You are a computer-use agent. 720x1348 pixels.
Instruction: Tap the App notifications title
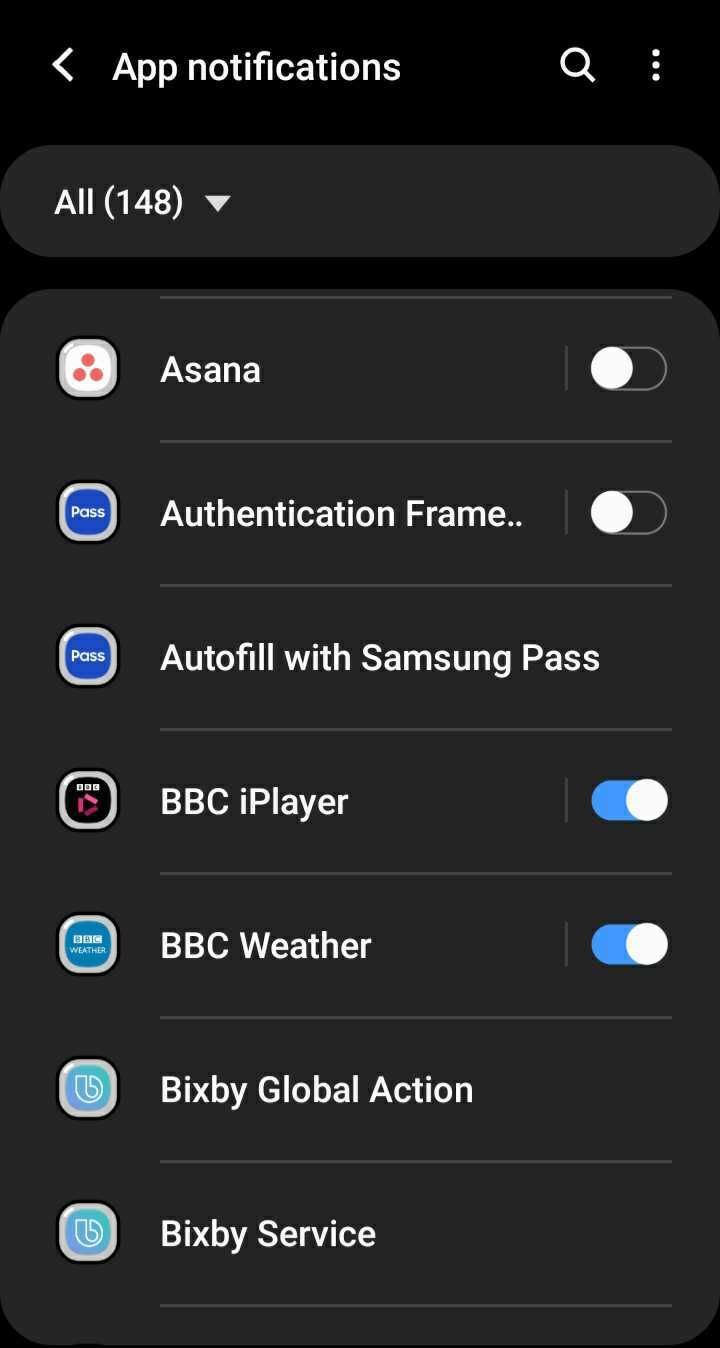(257, 65)
